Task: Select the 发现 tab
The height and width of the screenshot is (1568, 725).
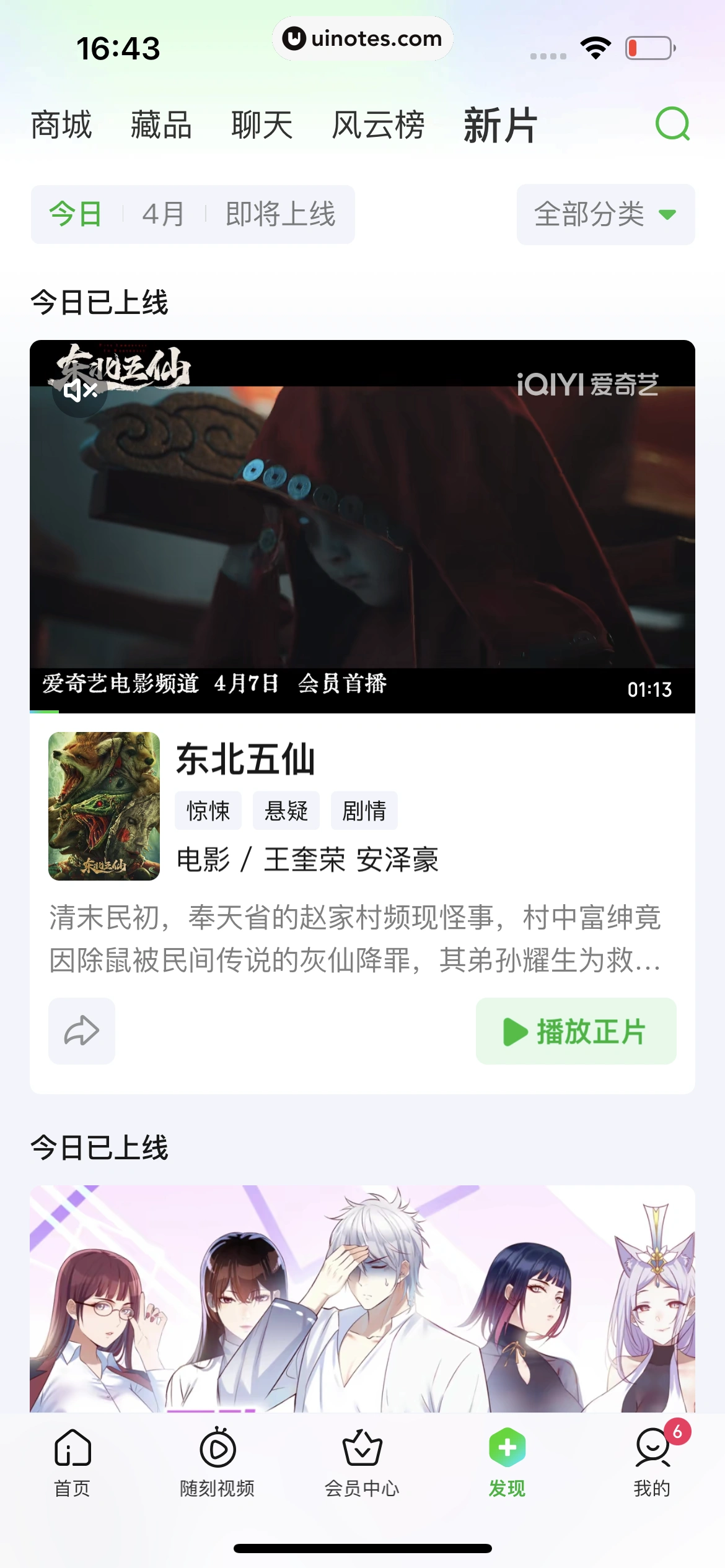Action: click(x=507, y=1463)
